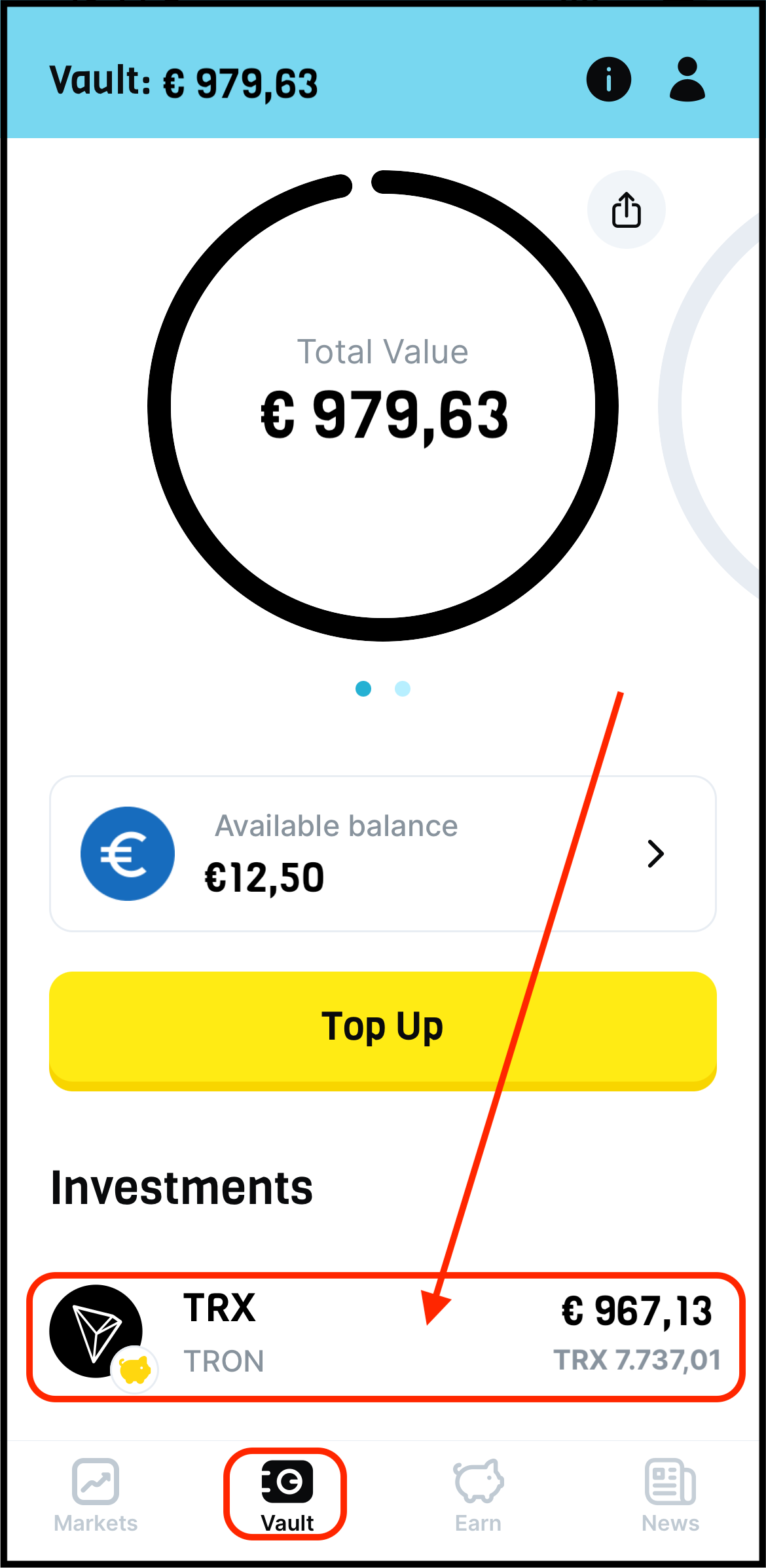Open the user profile icon
The width and height of the screenshot is (766, 1568).
687,80
